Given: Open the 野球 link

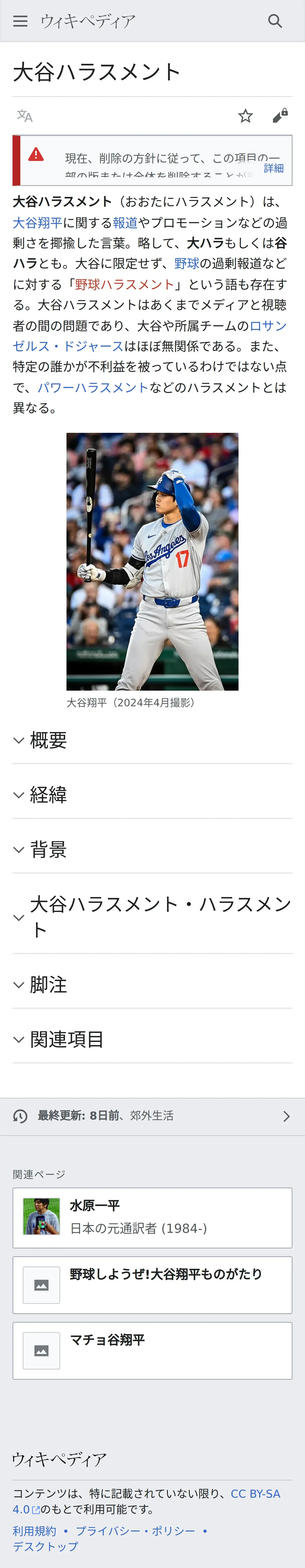Looking at the screenshot, I should click(x=186, y=264).
